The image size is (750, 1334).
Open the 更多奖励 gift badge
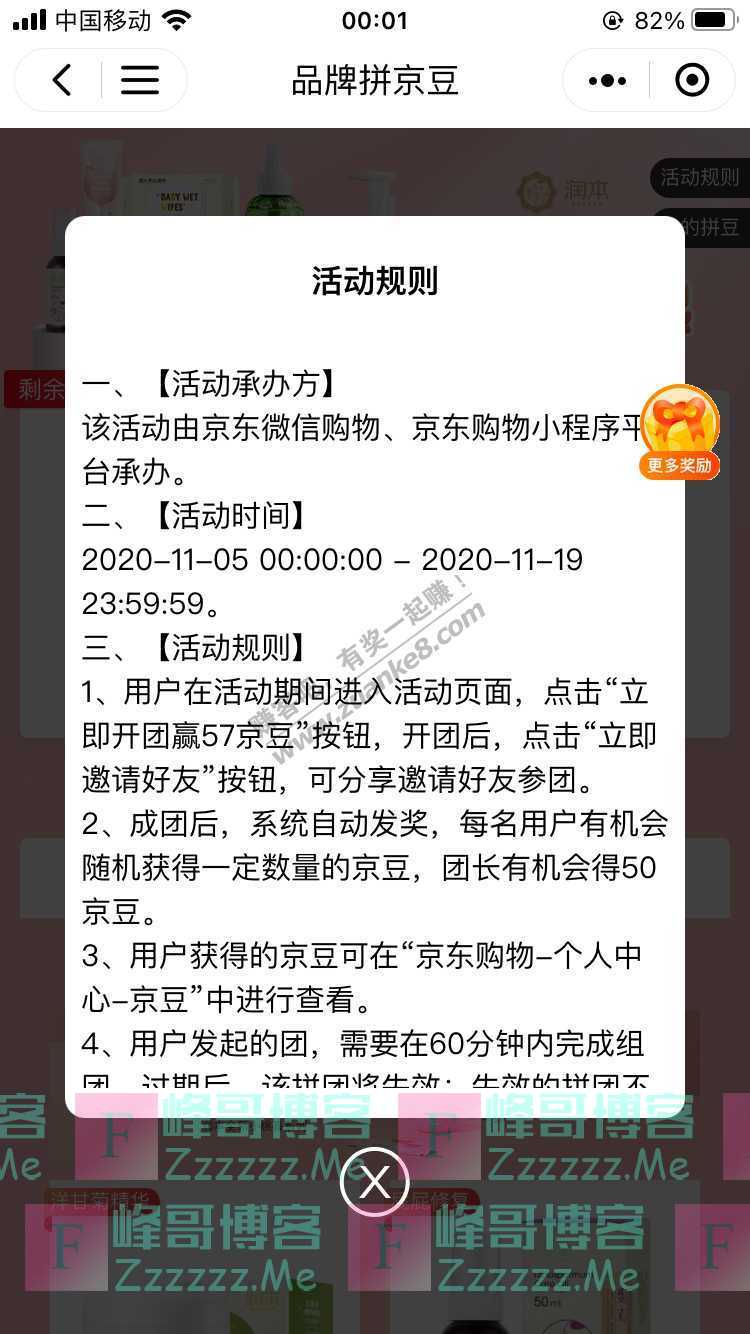[680, 432]
